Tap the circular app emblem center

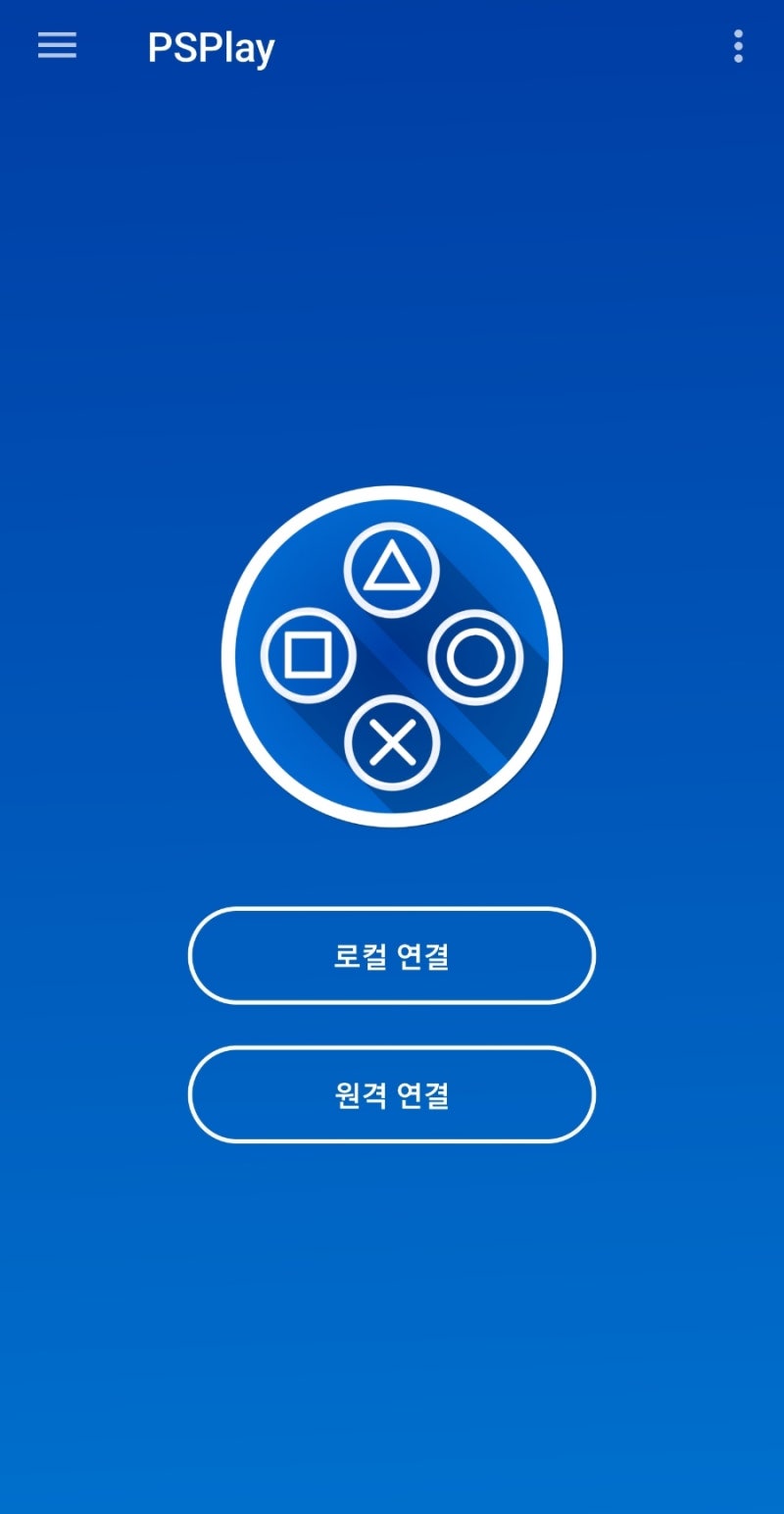392,655
